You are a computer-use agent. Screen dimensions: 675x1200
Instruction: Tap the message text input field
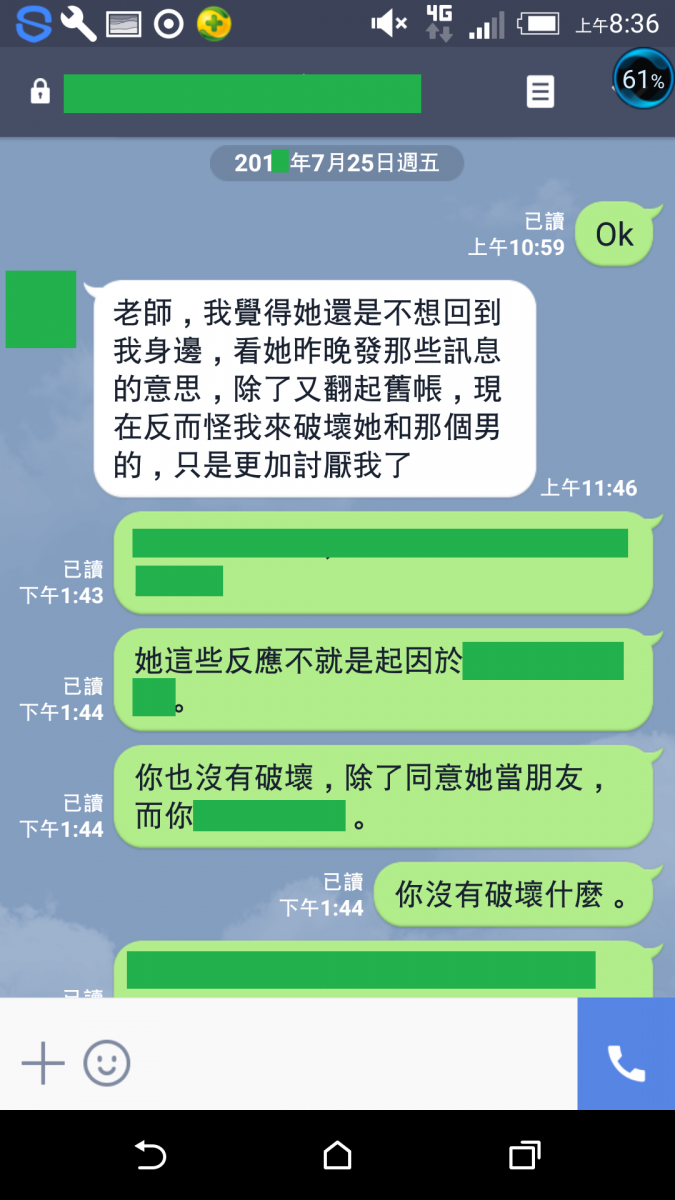tap(355, 1062)
